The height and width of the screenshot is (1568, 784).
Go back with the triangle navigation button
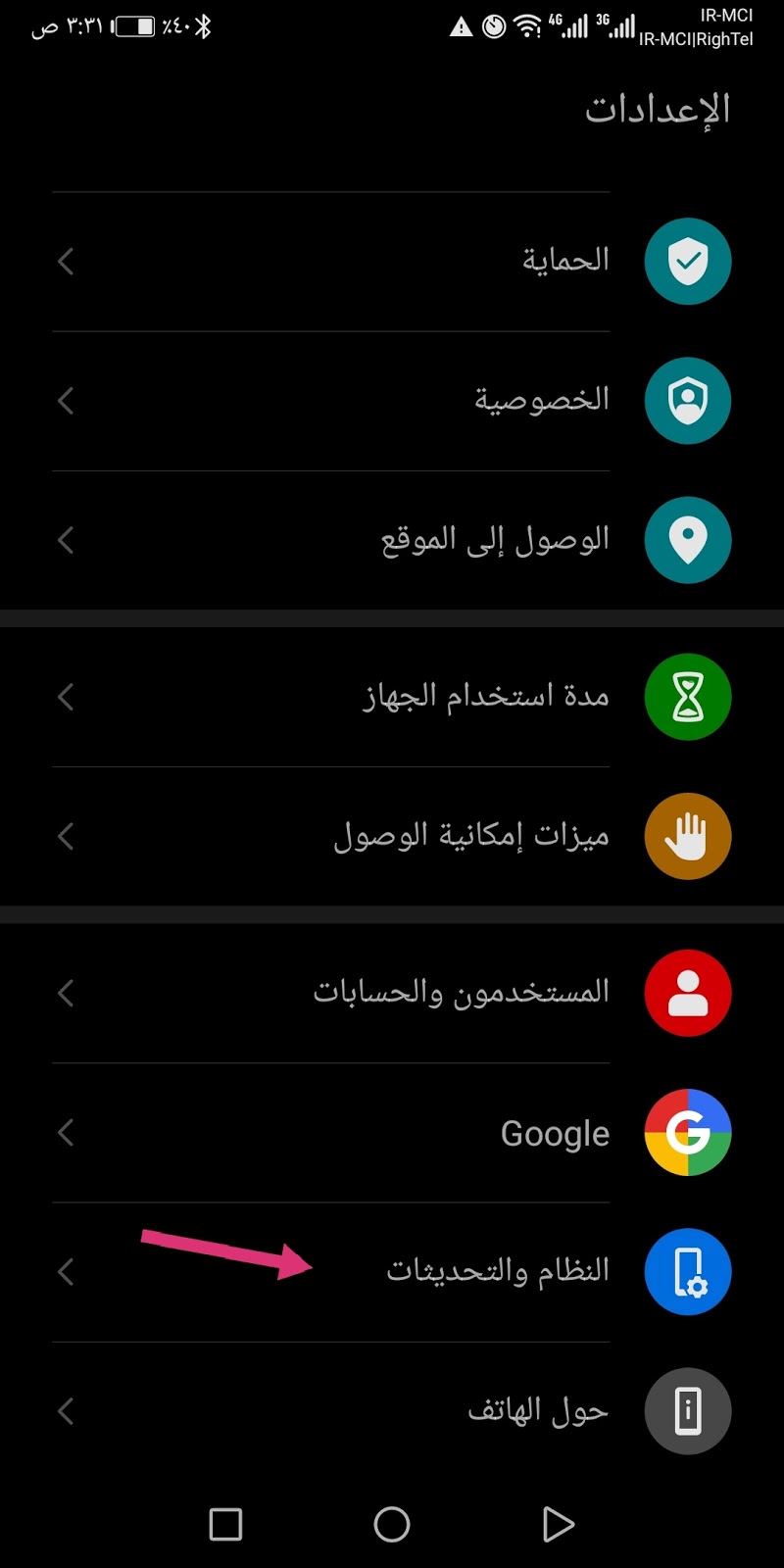558,1524
